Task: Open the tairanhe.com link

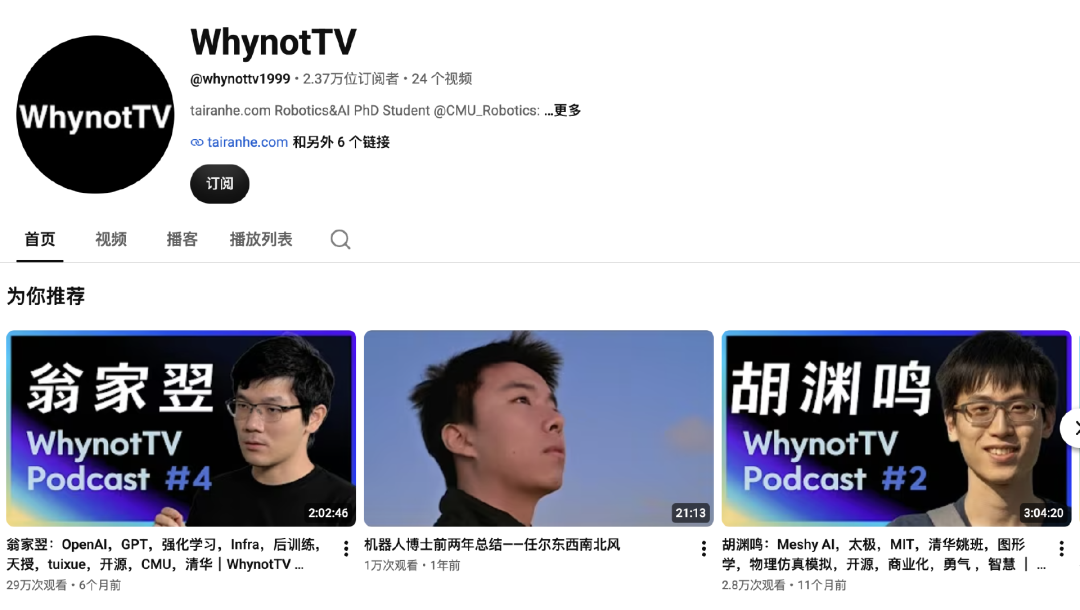Action: (247, 142)
